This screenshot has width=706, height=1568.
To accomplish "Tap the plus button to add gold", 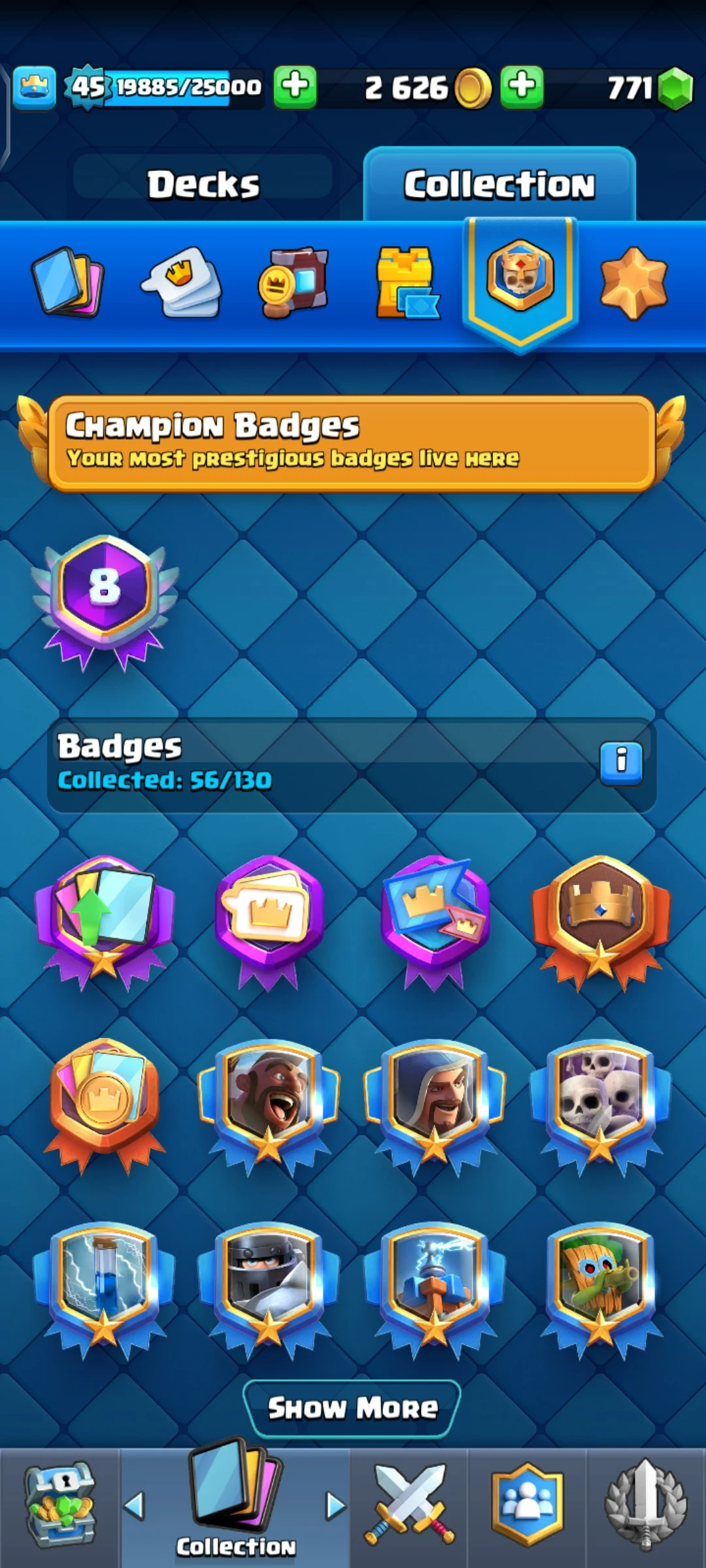I will (x=522, y=86).
